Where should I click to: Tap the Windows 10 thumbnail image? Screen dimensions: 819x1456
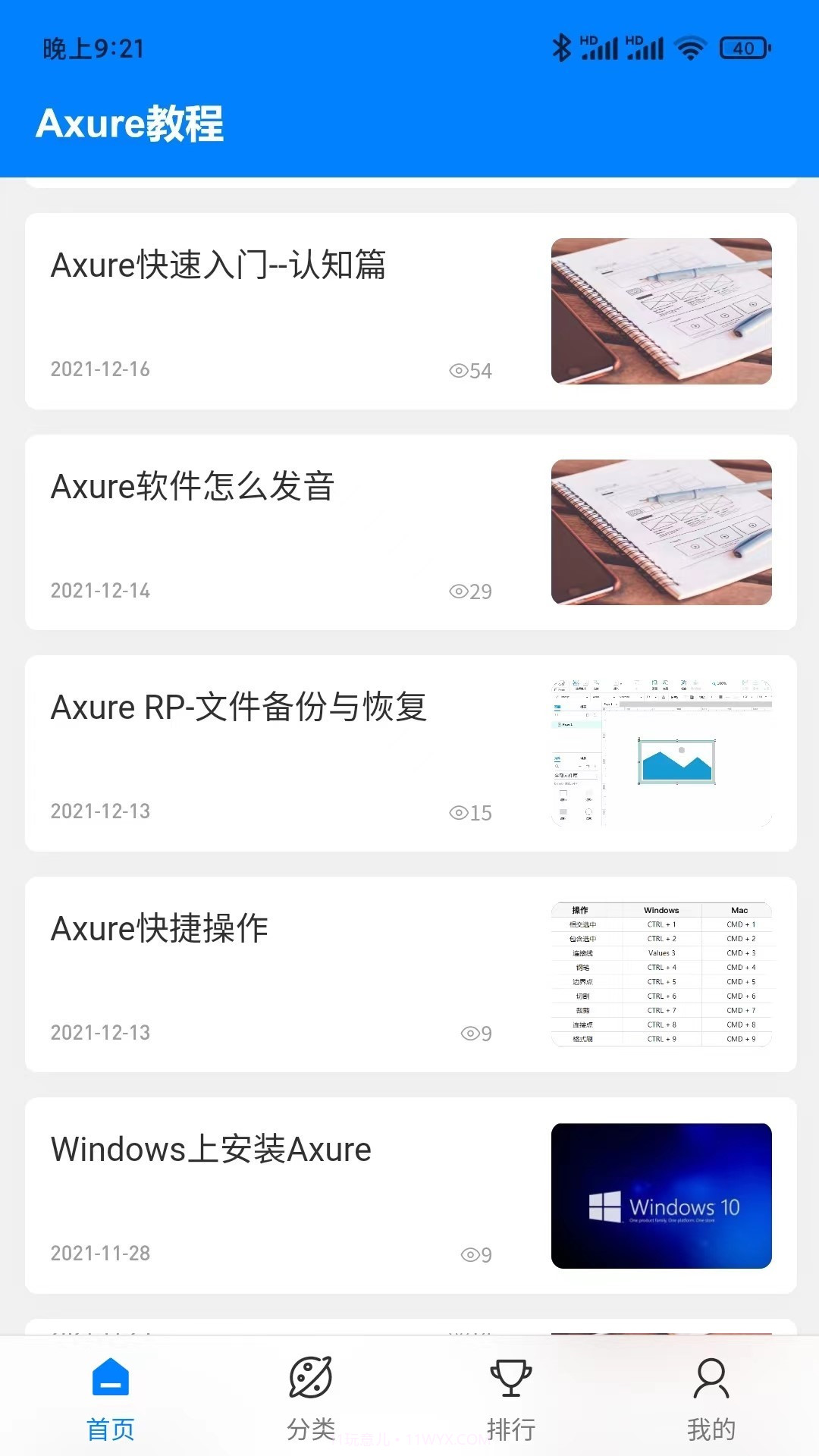662,1195
